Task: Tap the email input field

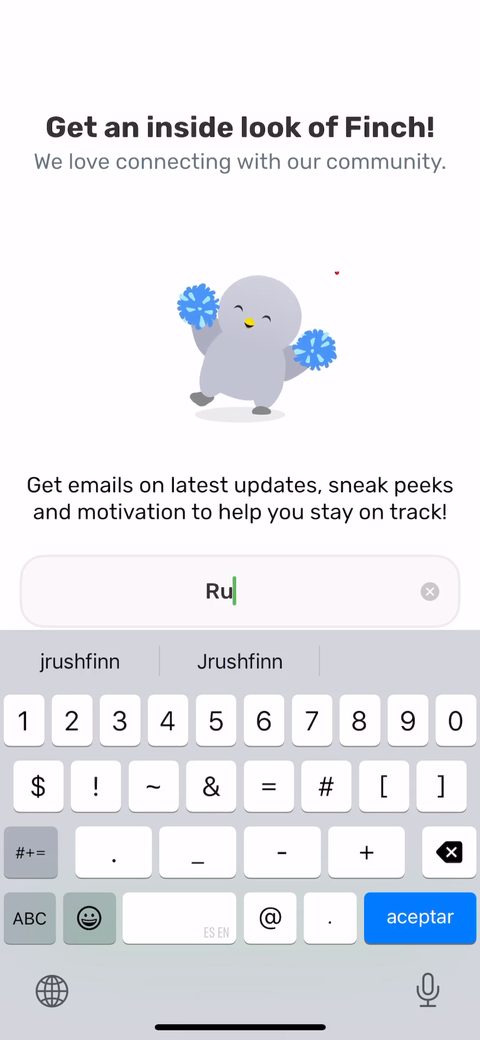Action: pos(239,591)
